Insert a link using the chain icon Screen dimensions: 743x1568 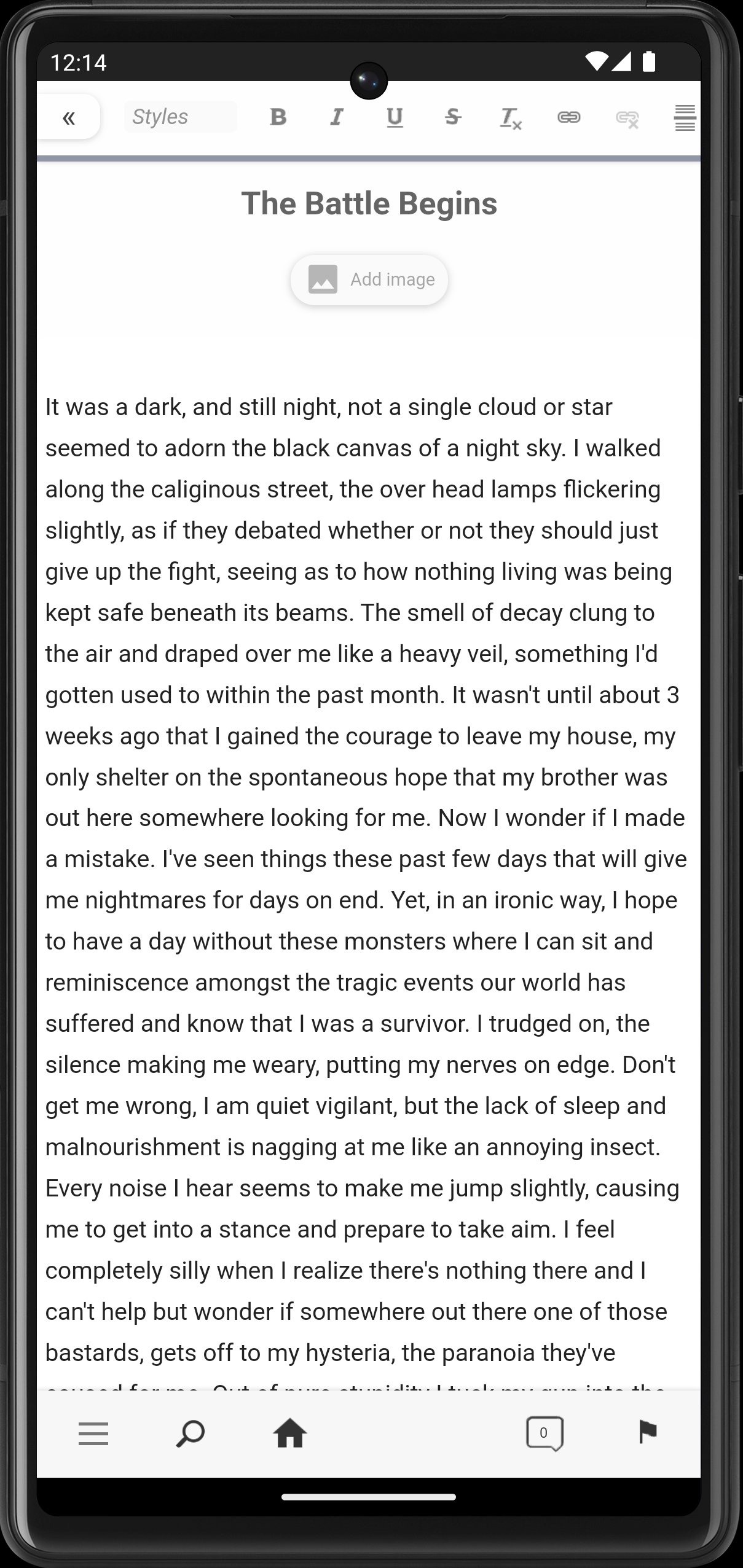click(568, 117)
